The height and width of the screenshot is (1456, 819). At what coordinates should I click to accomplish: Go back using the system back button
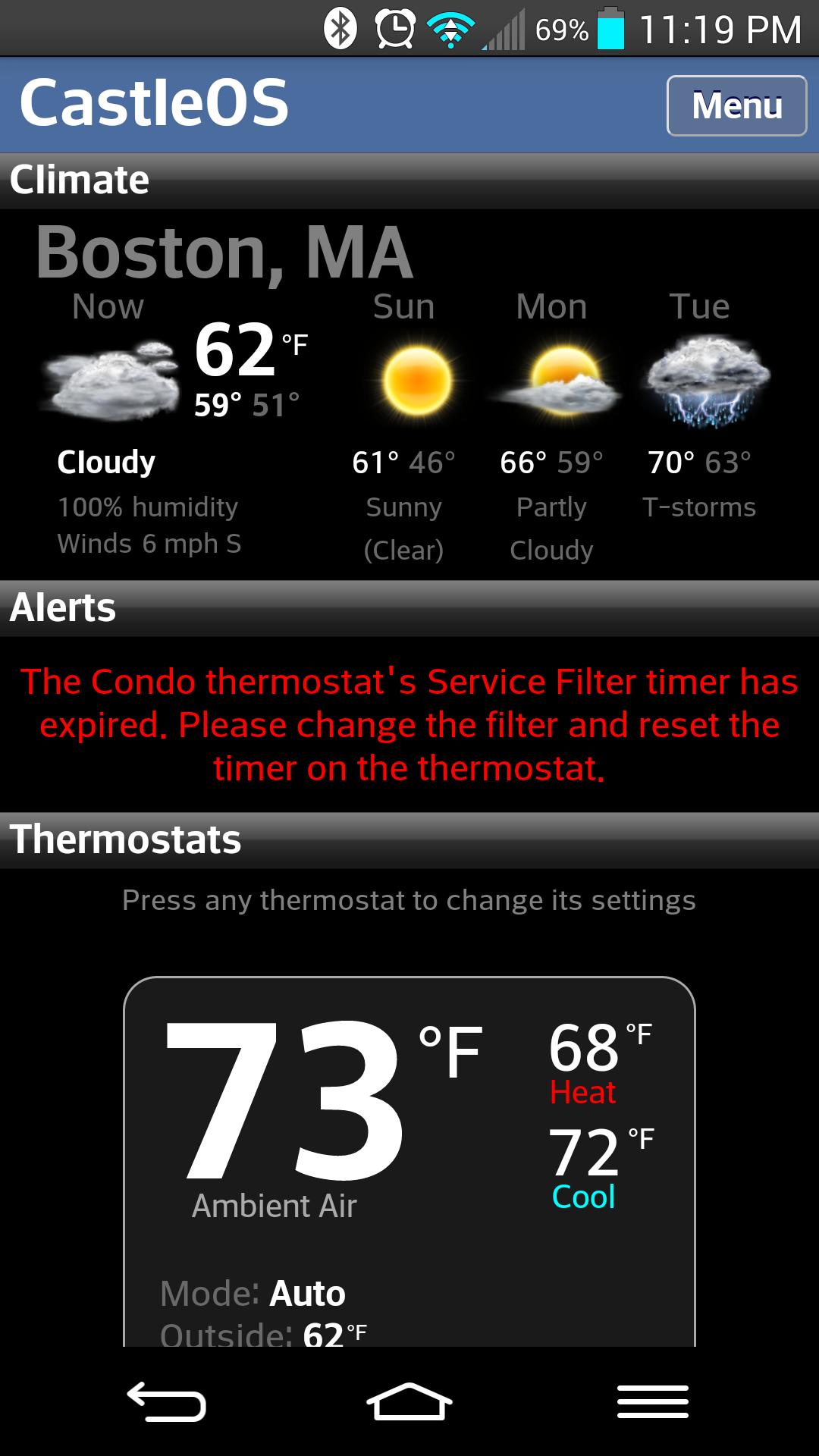pyautogui.click(x=167, y=1401)
